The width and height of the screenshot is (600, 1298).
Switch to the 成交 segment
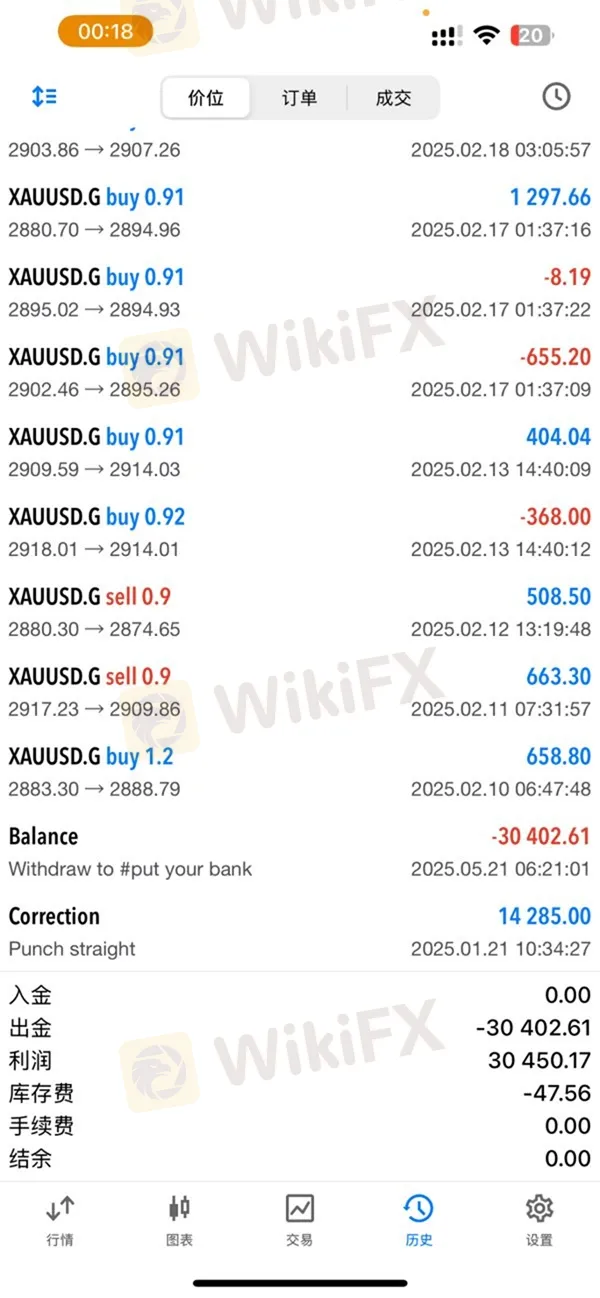(x=393, y=98)
